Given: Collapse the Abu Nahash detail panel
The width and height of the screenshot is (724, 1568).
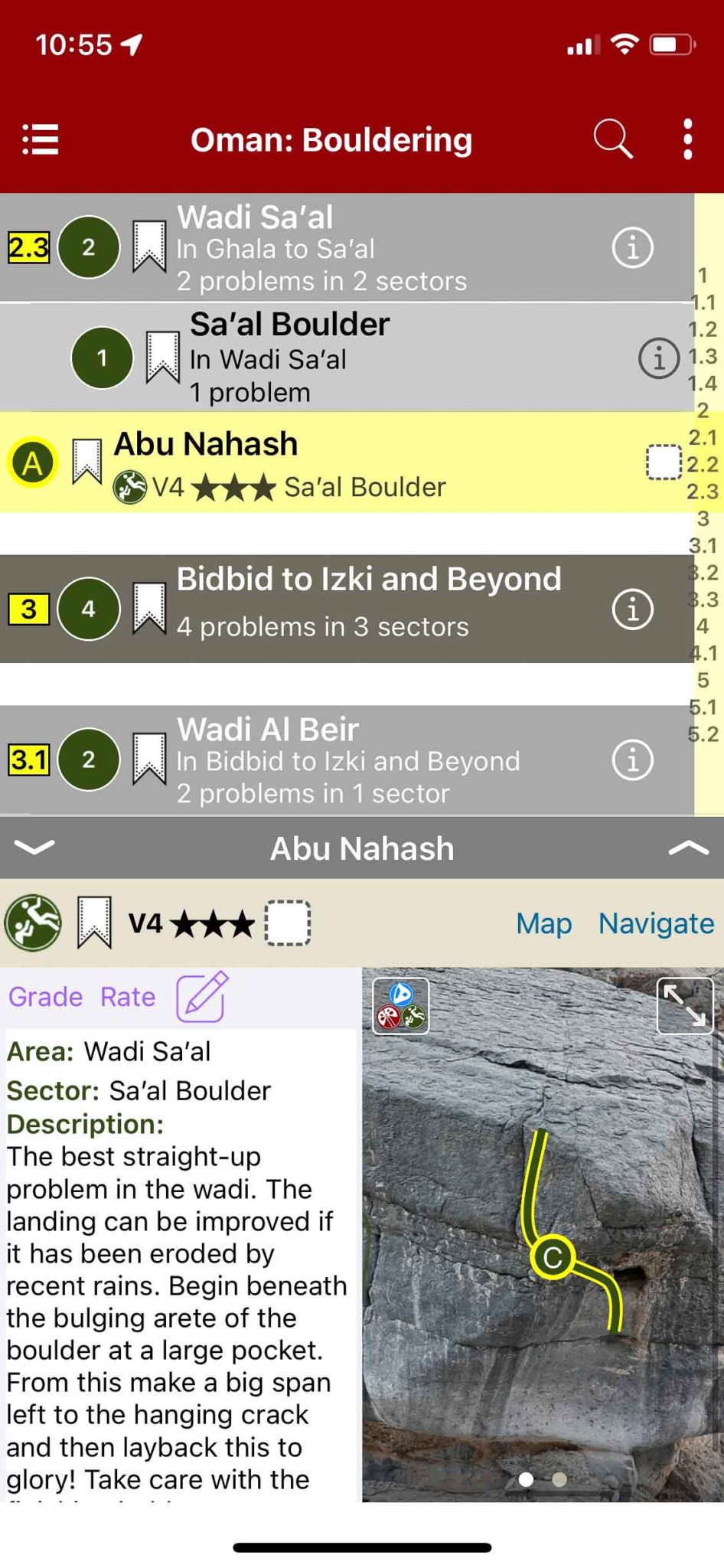Looking at the screenshot, I should (x=34, y=847).
